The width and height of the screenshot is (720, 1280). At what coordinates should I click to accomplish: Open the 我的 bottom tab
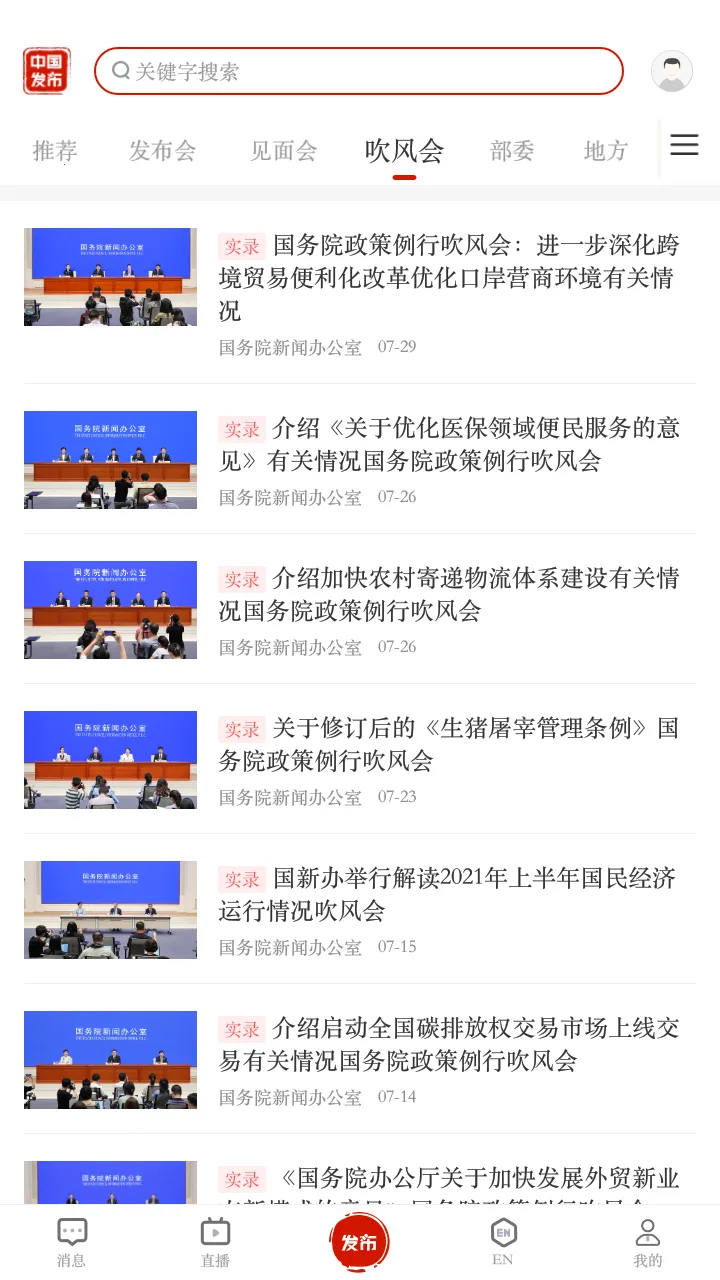coord(647,1242)
